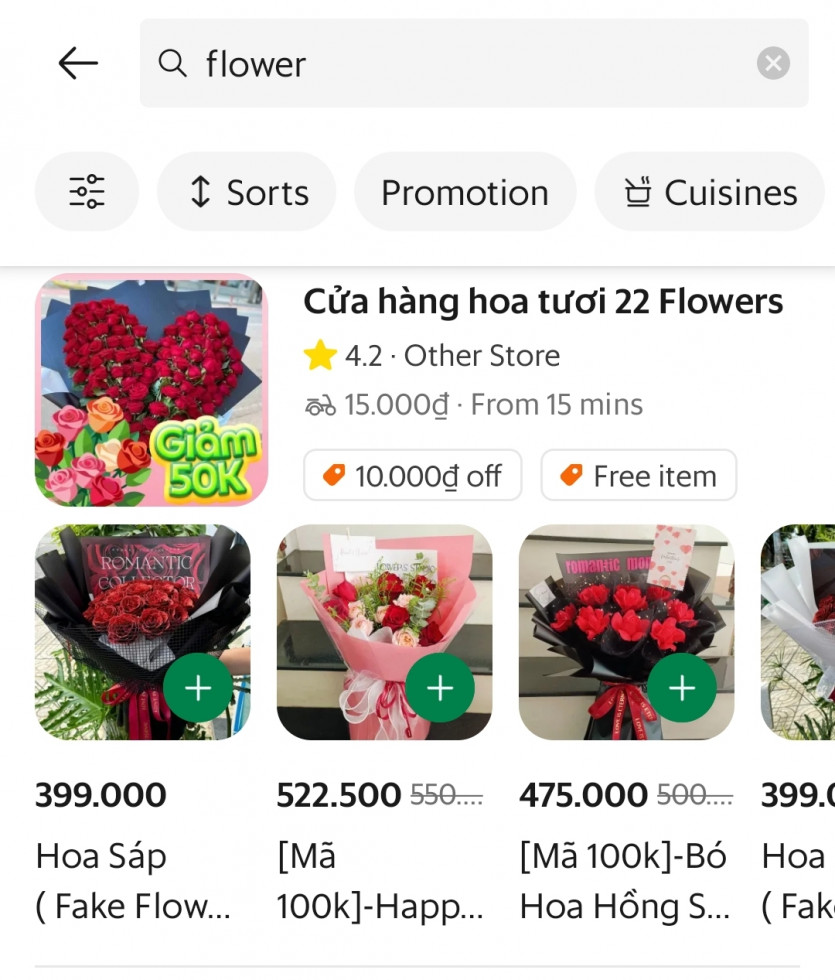Clear the search text
The image size is (835, 980).
pyautogui.click(x=772, y=64)
